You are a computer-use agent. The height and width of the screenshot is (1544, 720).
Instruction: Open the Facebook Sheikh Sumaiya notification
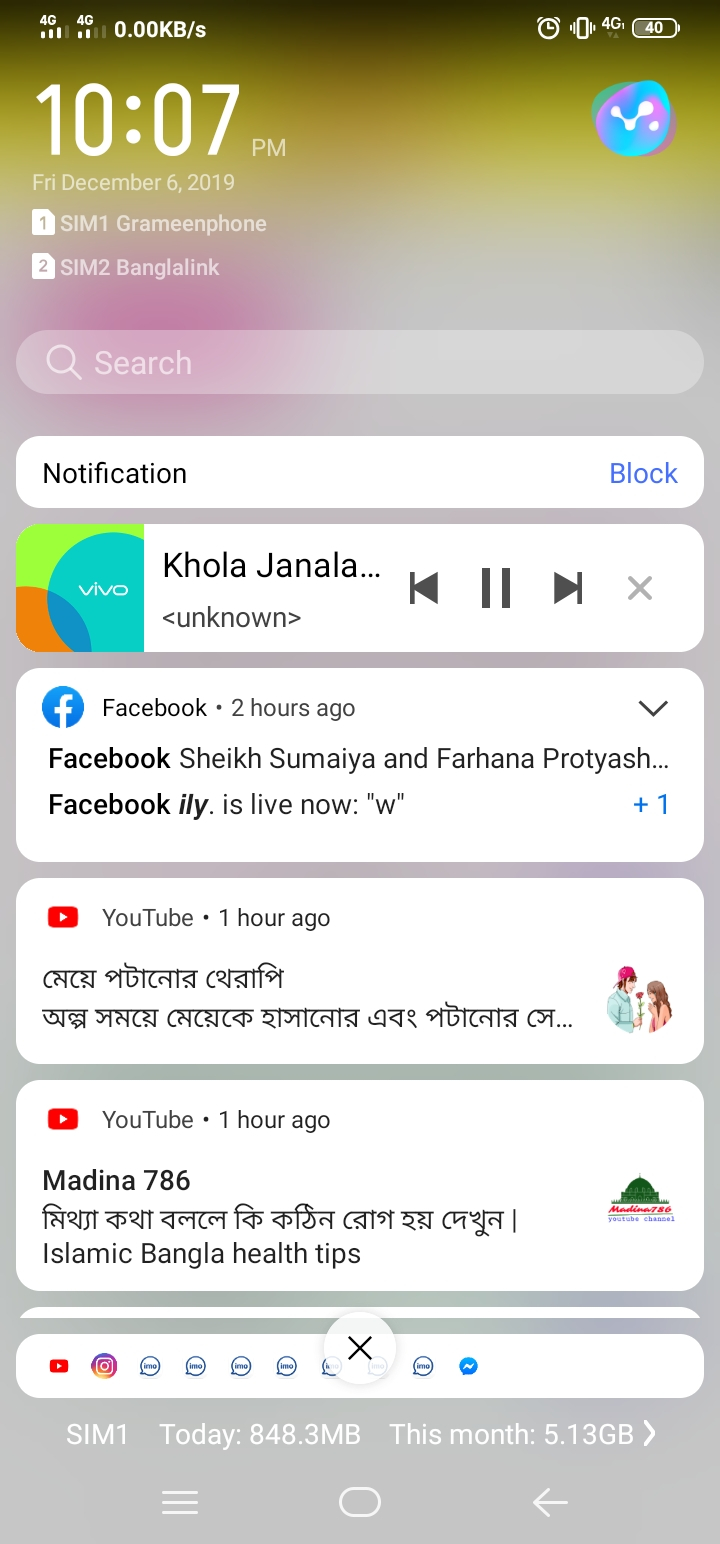[x=358, y=758]
